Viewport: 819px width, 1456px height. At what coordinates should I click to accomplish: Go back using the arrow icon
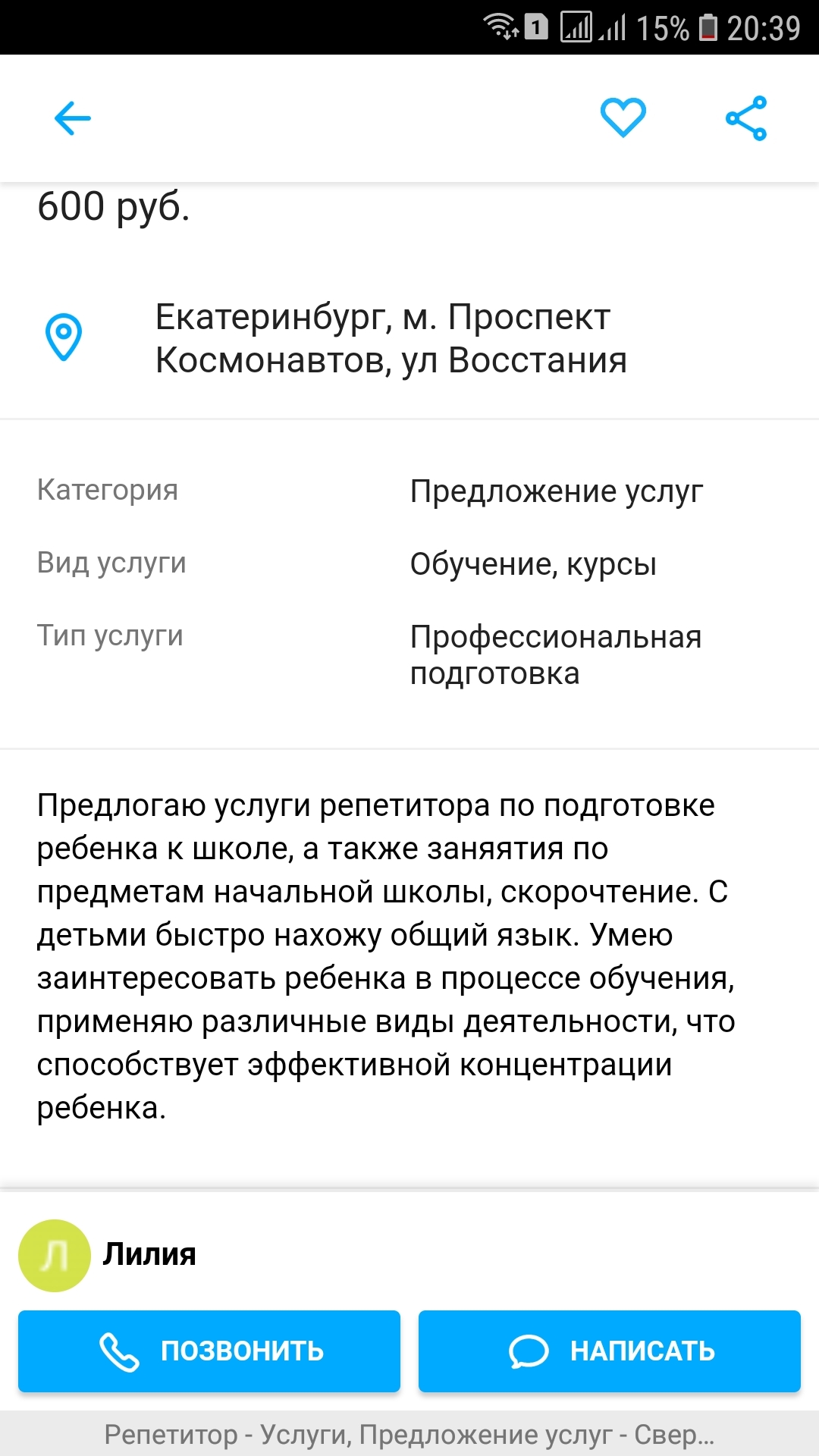click(x=73, y=118)
